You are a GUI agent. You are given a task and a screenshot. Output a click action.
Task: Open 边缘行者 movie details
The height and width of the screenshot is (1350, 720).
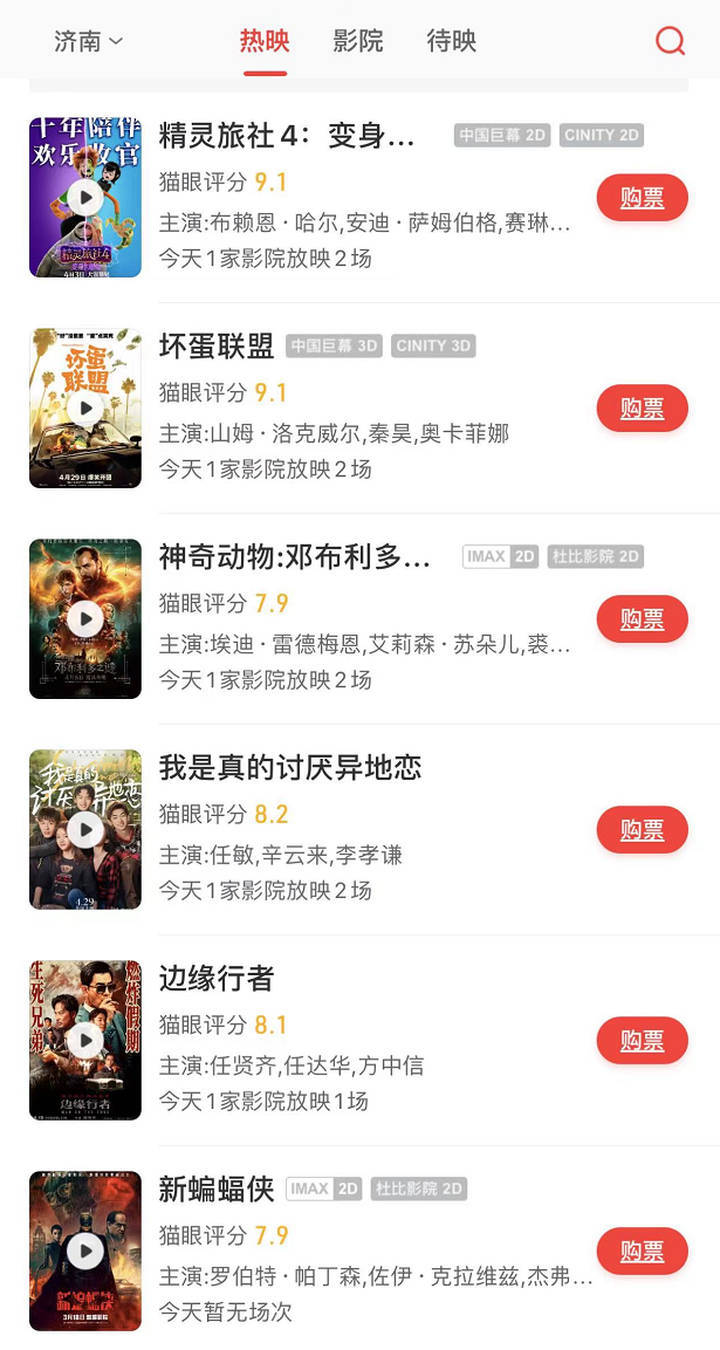[216, 979]
